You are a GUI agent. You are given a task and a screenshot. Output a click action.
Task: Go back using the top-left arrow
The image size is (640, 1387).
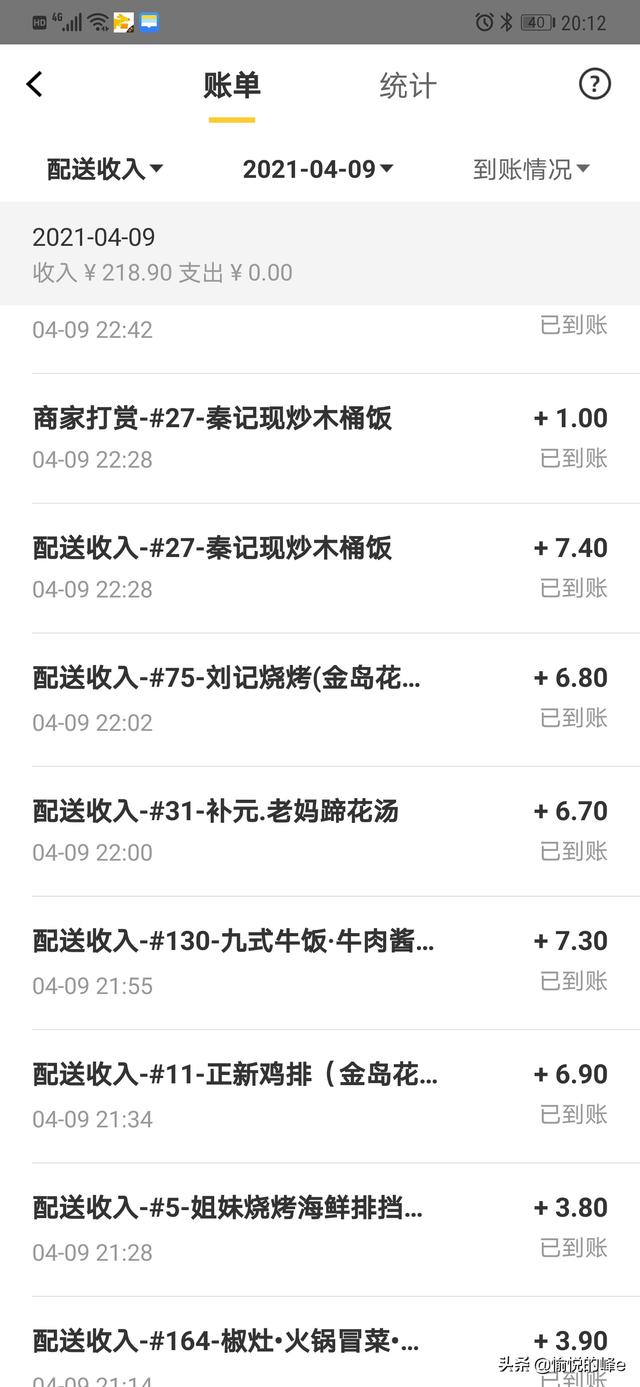click(x=35, y=84)
